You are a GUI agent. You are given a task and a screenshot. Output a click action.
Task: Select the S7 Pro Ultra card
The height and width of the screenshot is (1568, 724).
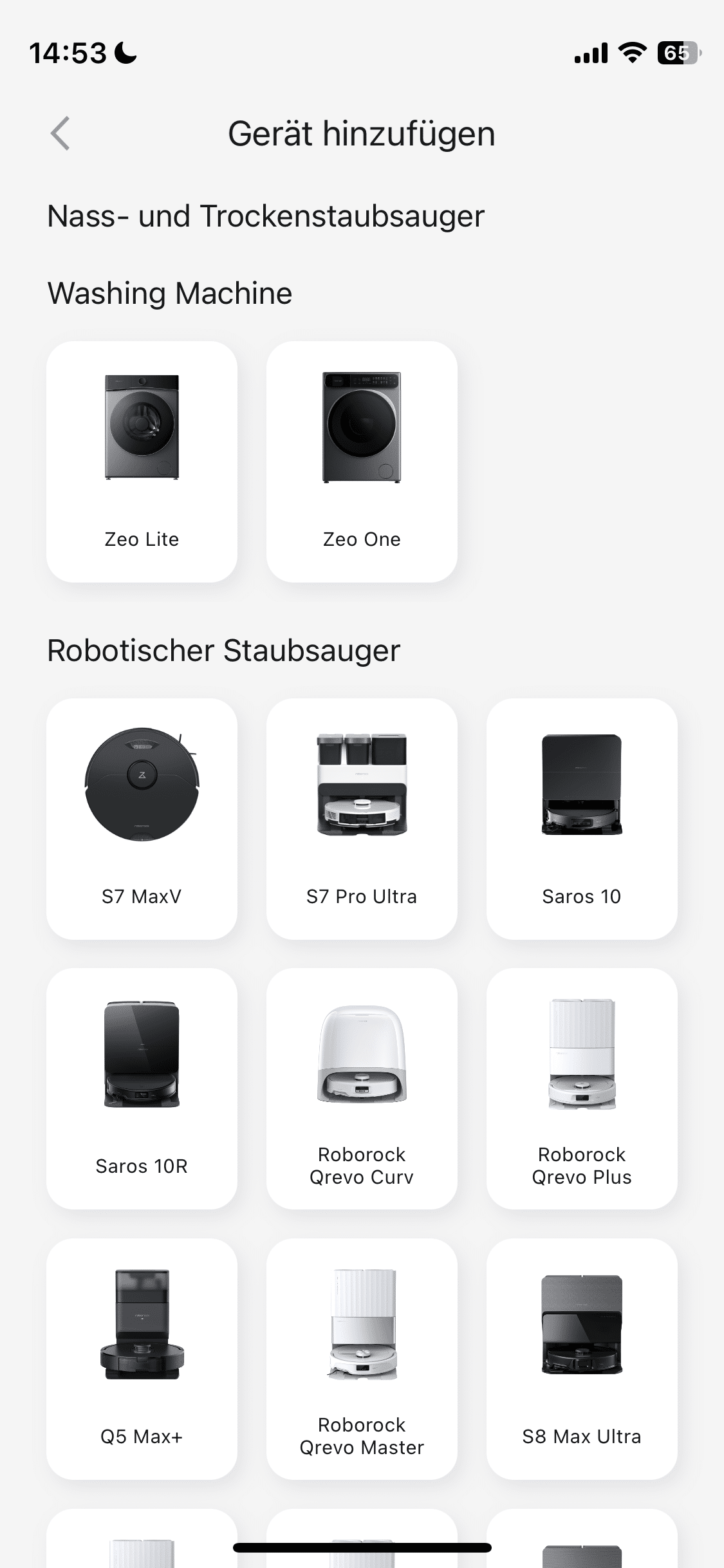pos(362,819)
